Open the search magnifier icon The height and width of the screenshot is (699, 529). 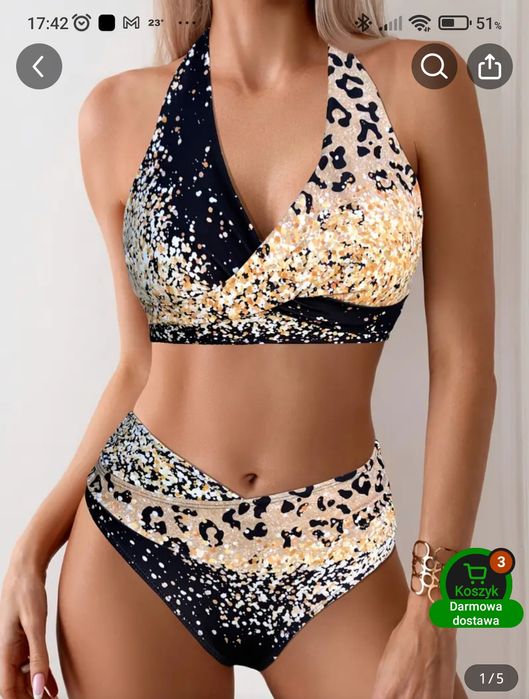(x=434, y=66)
